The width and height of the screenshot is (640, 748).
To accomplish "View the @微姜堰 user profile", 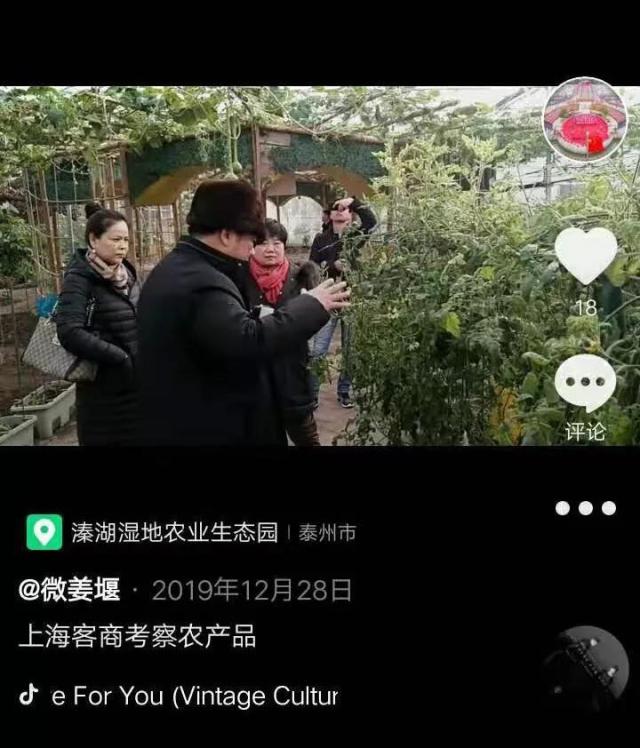I will tap(70, 590).
